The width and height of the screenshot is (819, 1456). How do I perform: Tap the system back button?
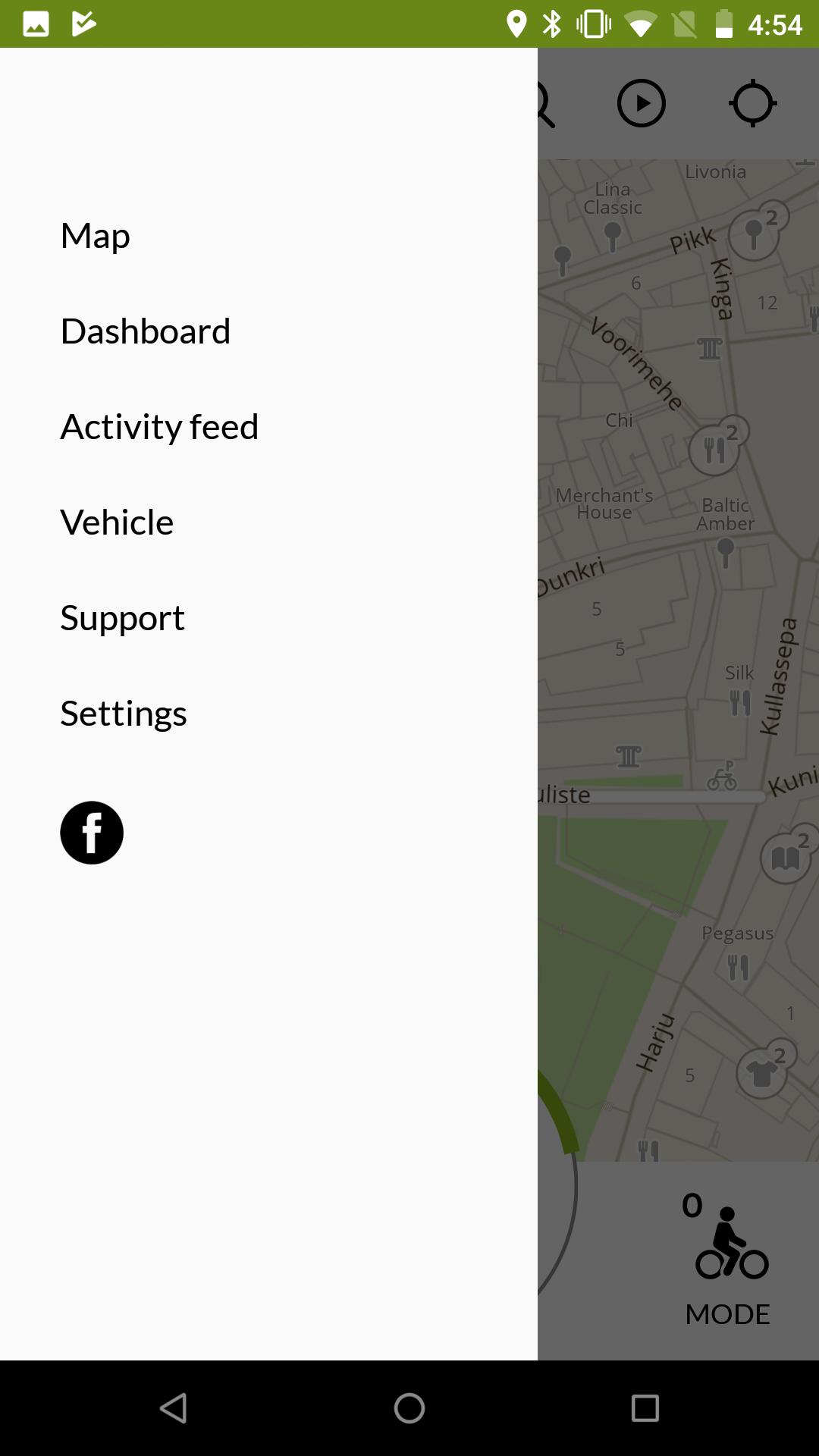[174, 1408]
